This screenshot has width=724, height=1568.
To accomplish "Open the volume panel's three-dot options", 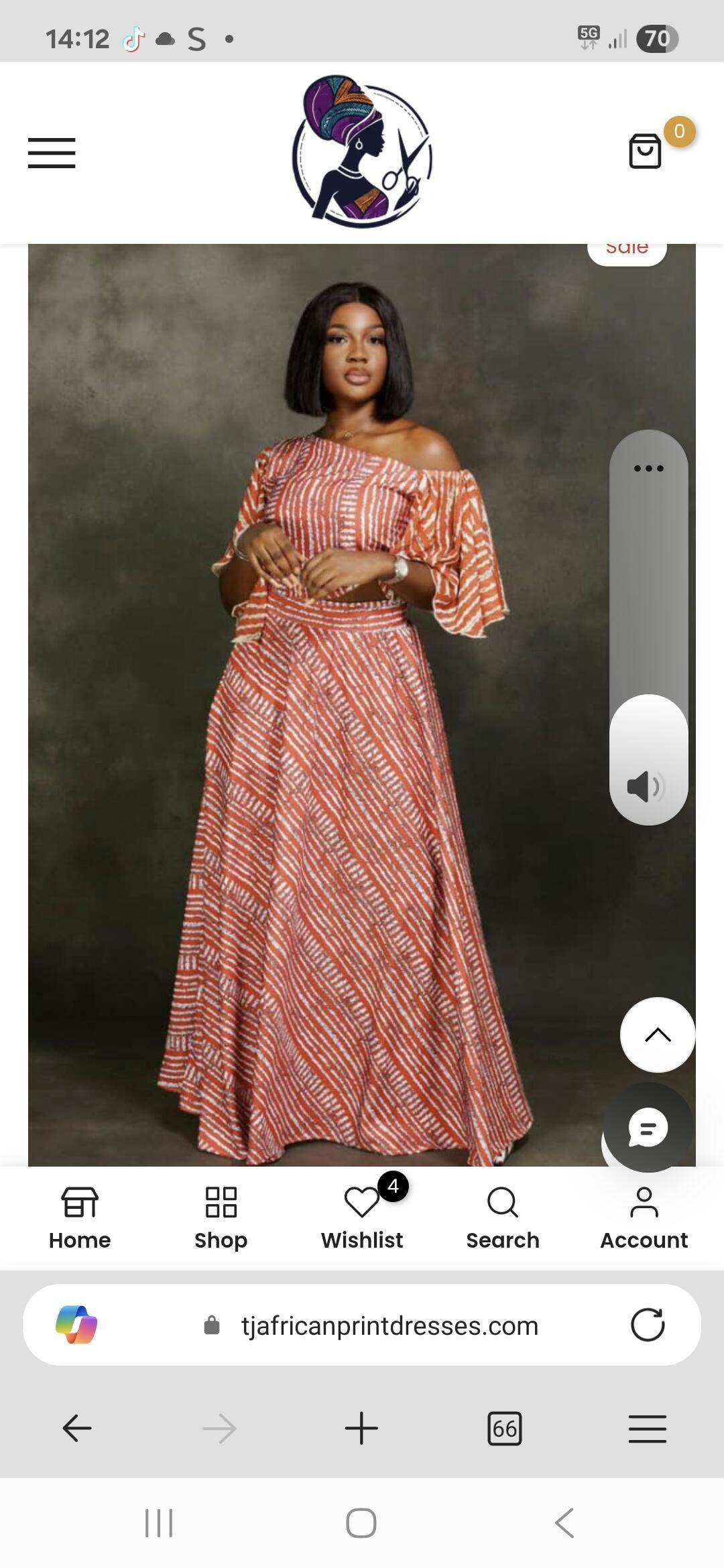I will coord(648,468).
